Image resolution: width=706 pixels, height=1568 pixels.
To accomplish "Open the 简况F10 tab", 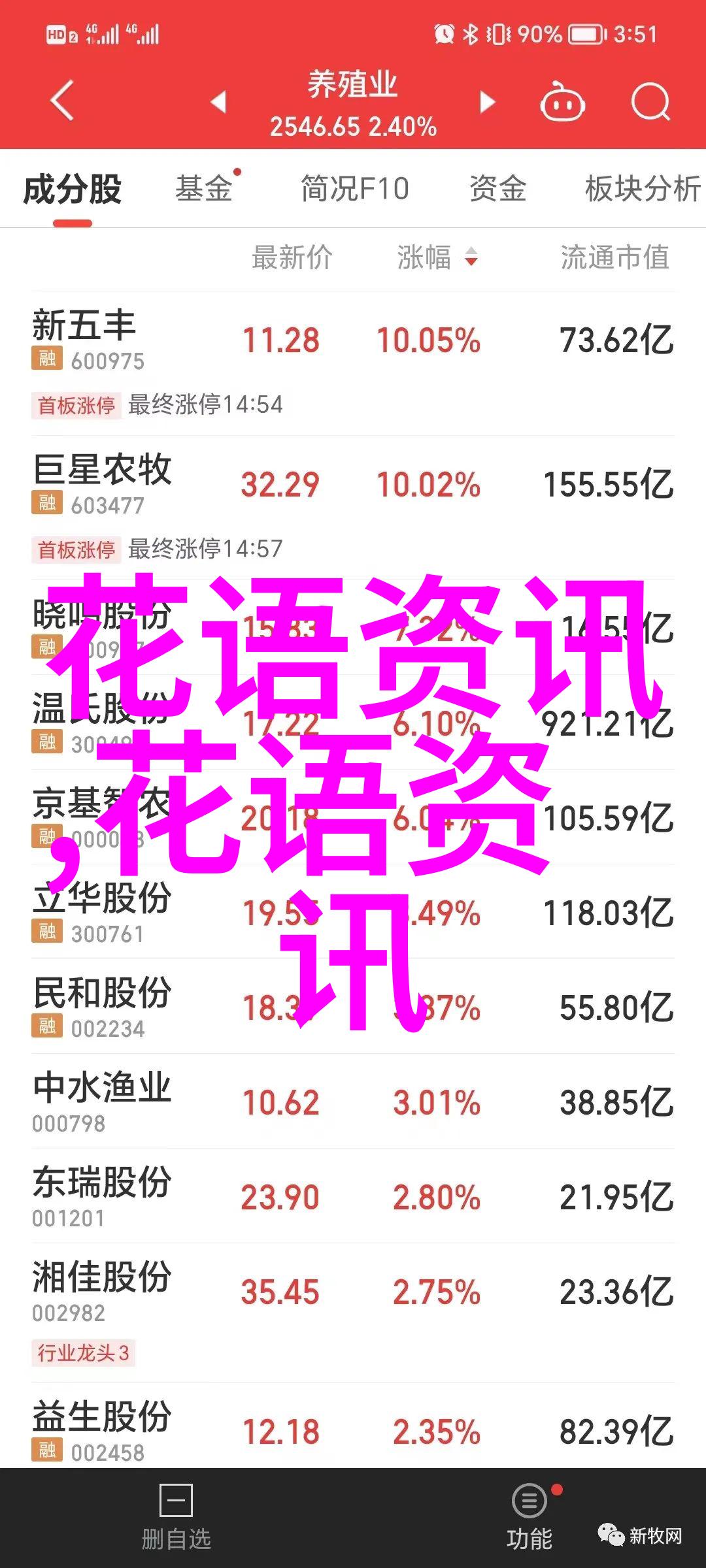I will pos(355,189).
